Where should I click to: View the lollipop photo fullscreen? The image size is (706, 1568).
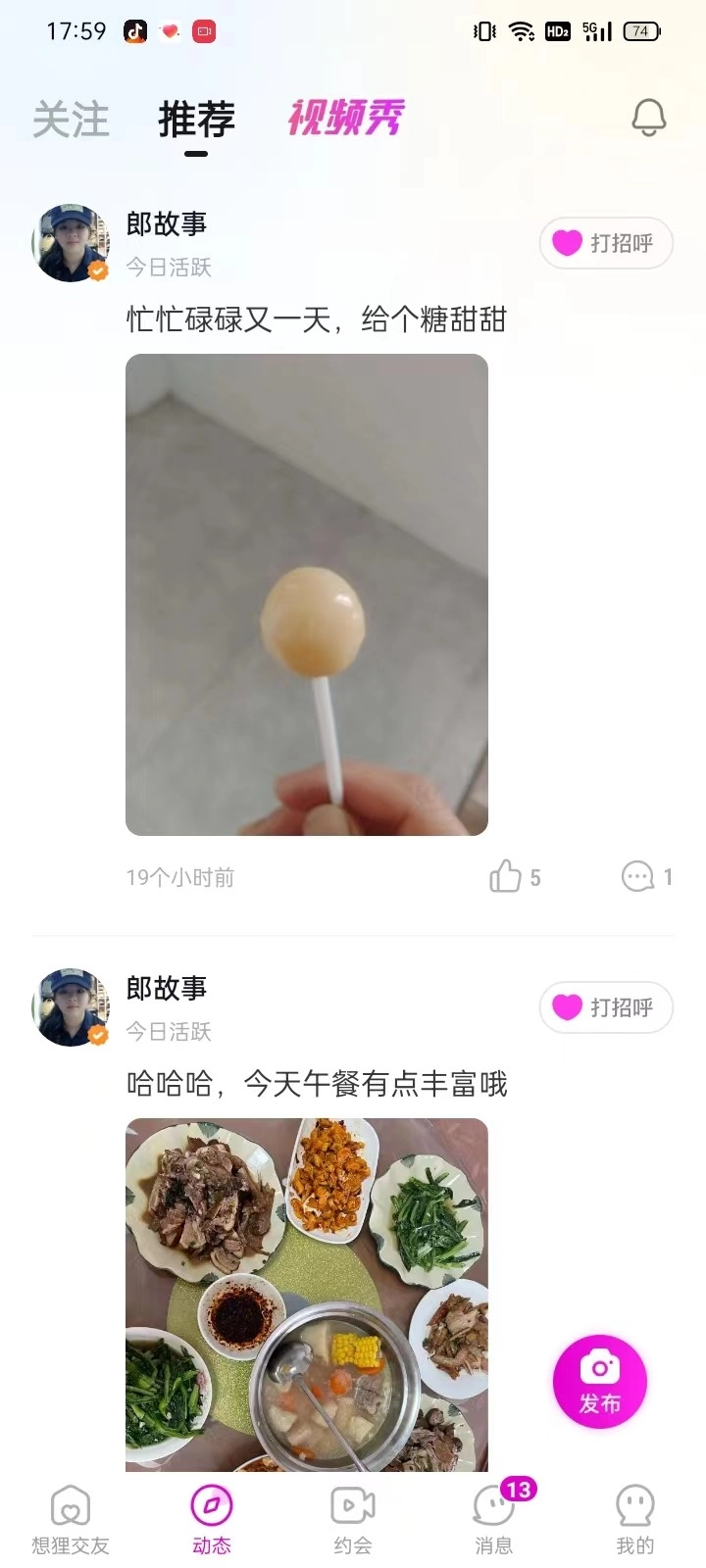coord(307,593)
